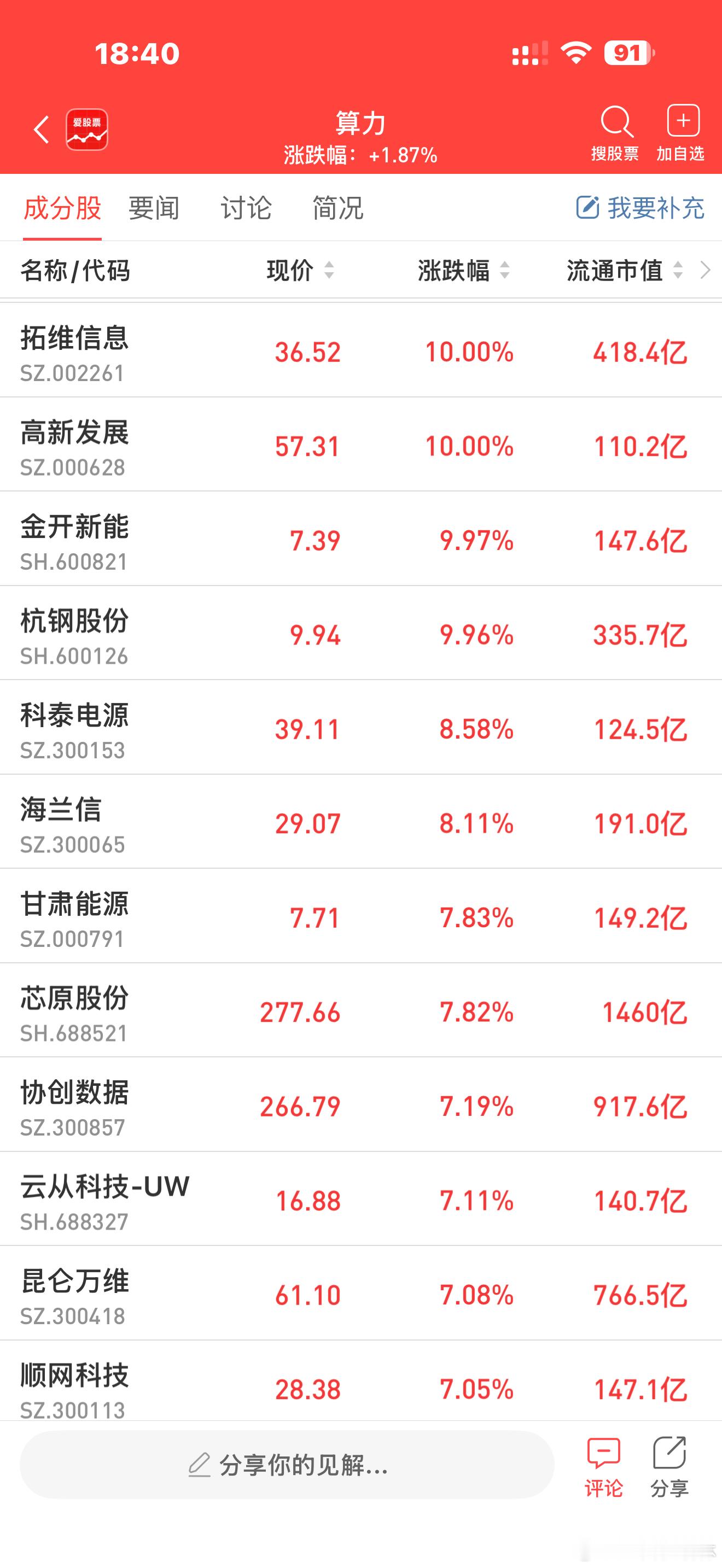
Task: Select the 成分股 tab
Action: coord(61,208)
